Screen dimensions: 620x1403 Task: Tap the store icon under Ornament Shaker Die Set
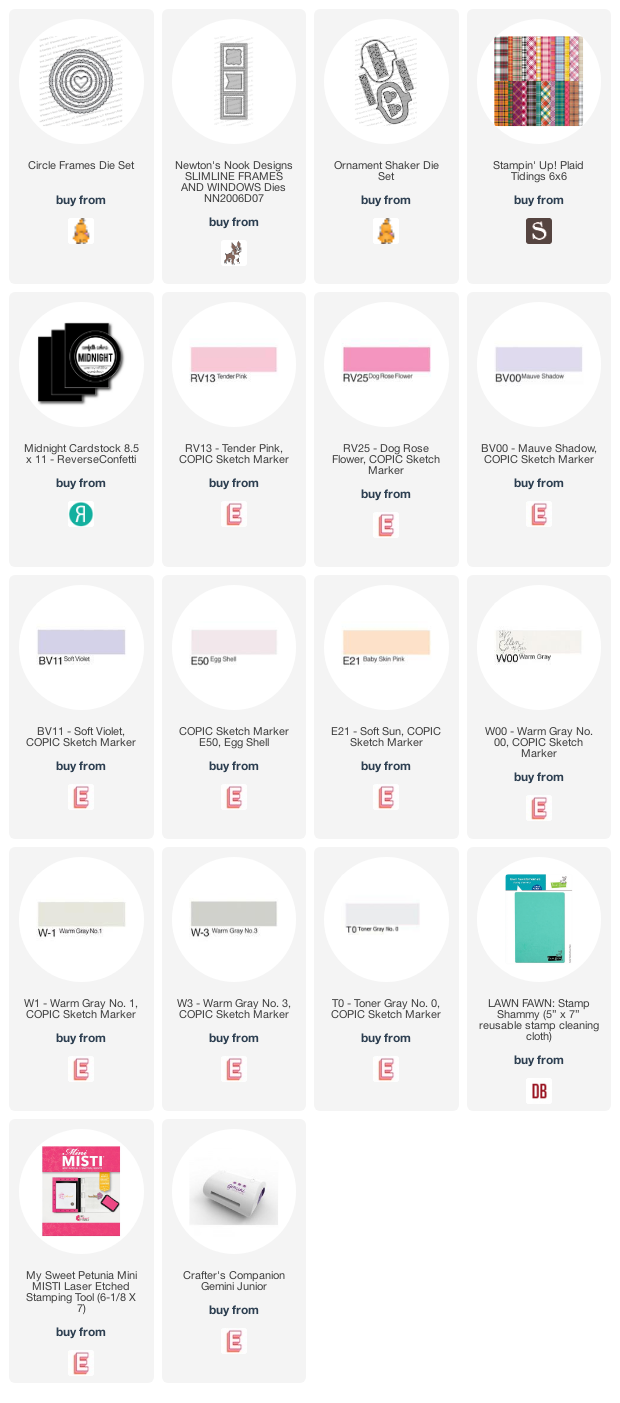pos(386,231)
